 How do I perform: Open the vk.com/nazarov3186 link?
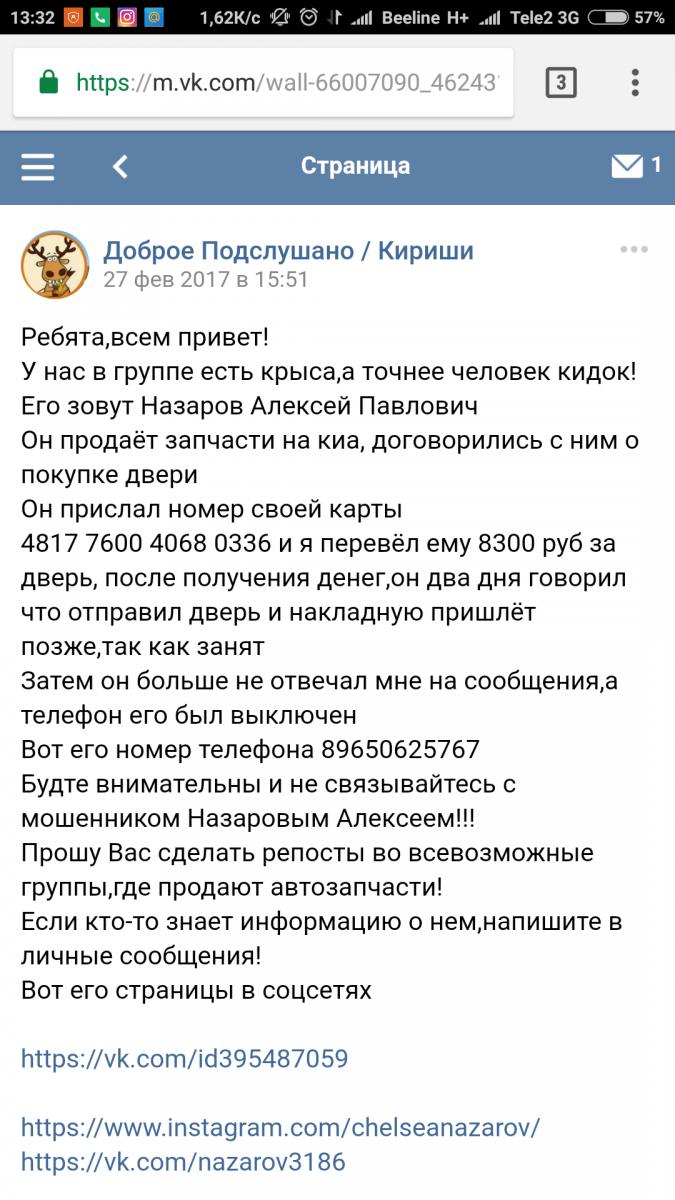click(183, 1161)
